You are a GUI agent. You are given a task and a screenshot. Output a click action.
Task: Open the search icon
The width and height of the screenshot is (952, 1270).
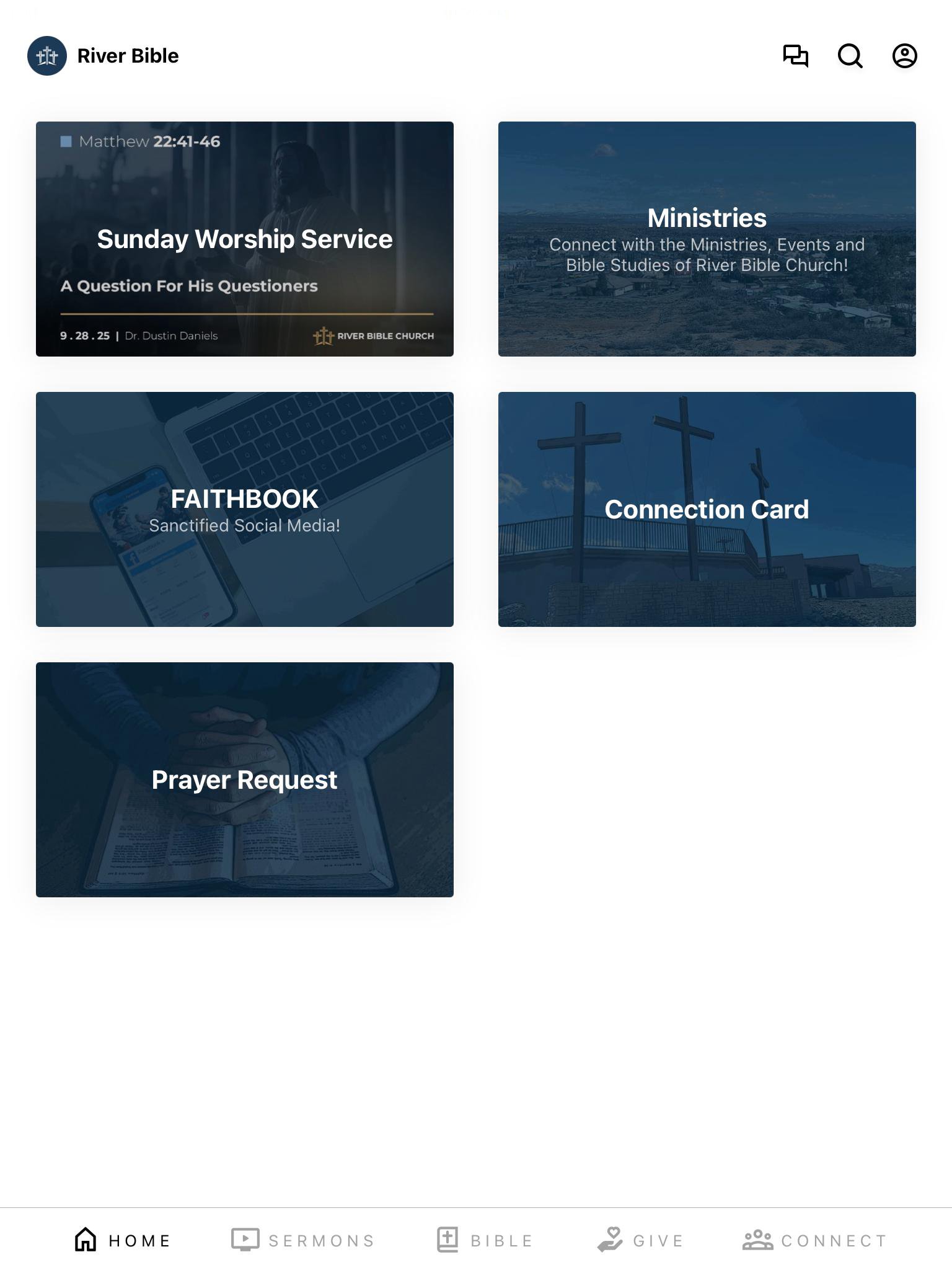click(850, 56)
